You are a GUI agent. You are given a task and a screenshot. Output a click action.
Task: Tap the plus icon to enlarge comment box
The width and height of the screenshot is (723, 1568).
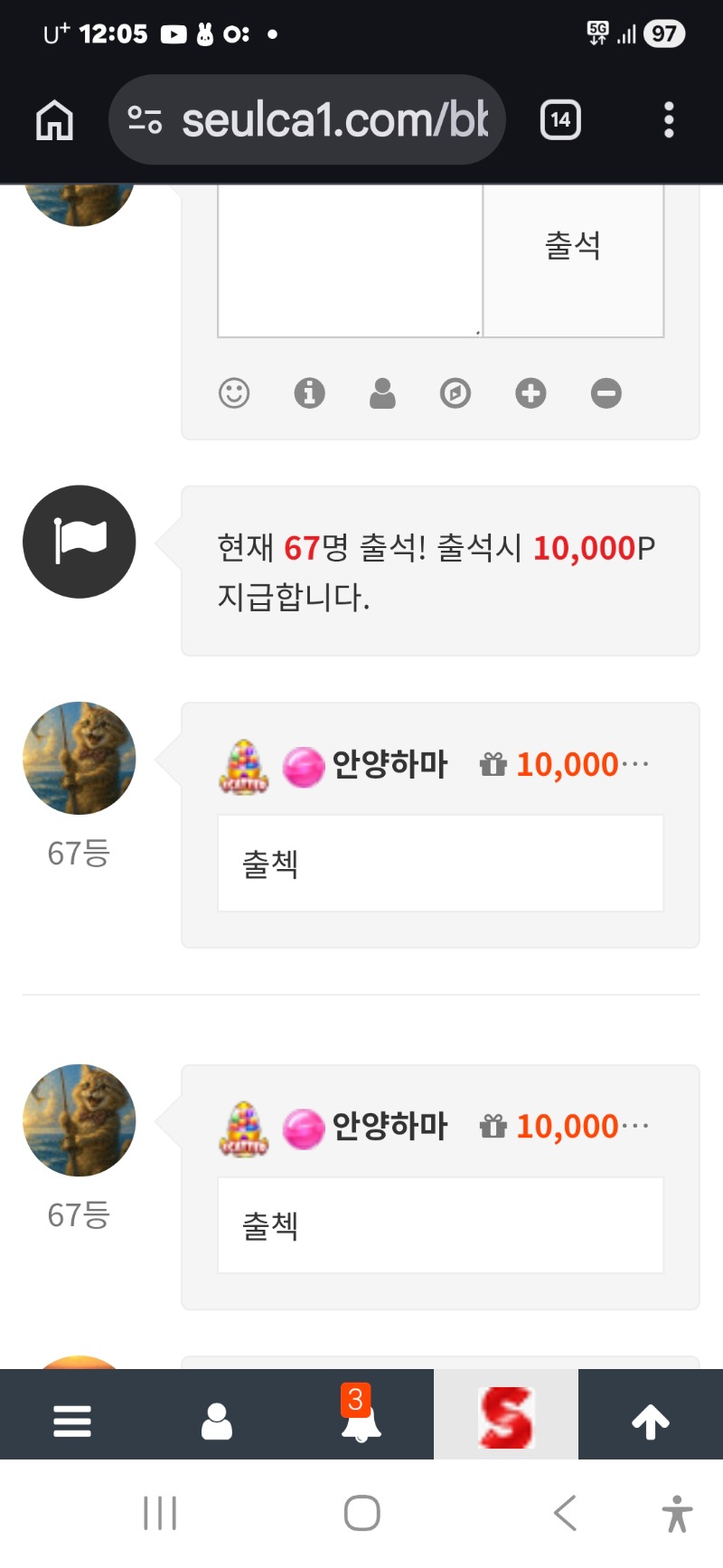[x=531, y=393]
